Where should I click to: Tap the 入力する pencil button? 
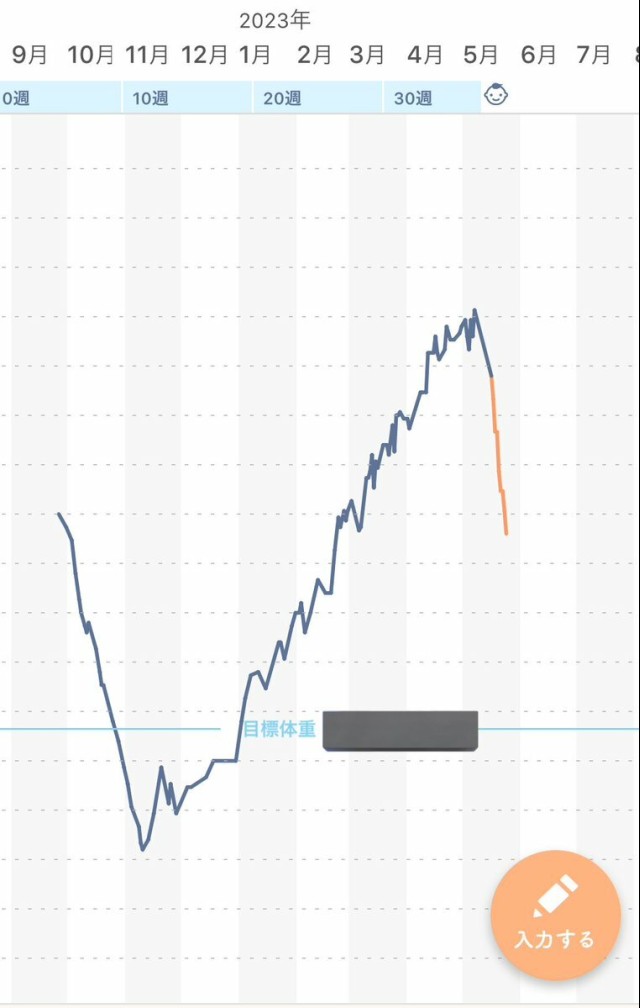555,914
